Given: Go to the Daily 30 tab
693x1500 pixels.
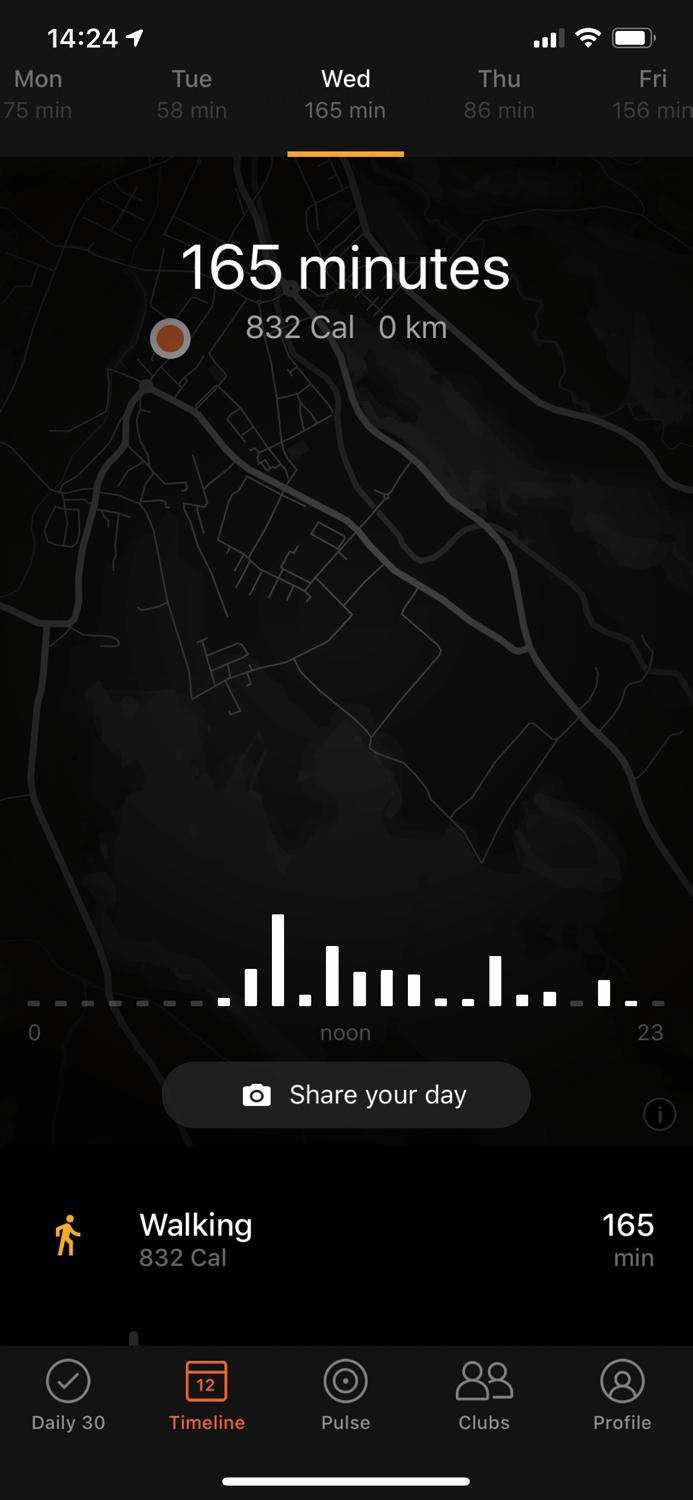Looking at the screenshot, I should click(x=68, y=1395).
